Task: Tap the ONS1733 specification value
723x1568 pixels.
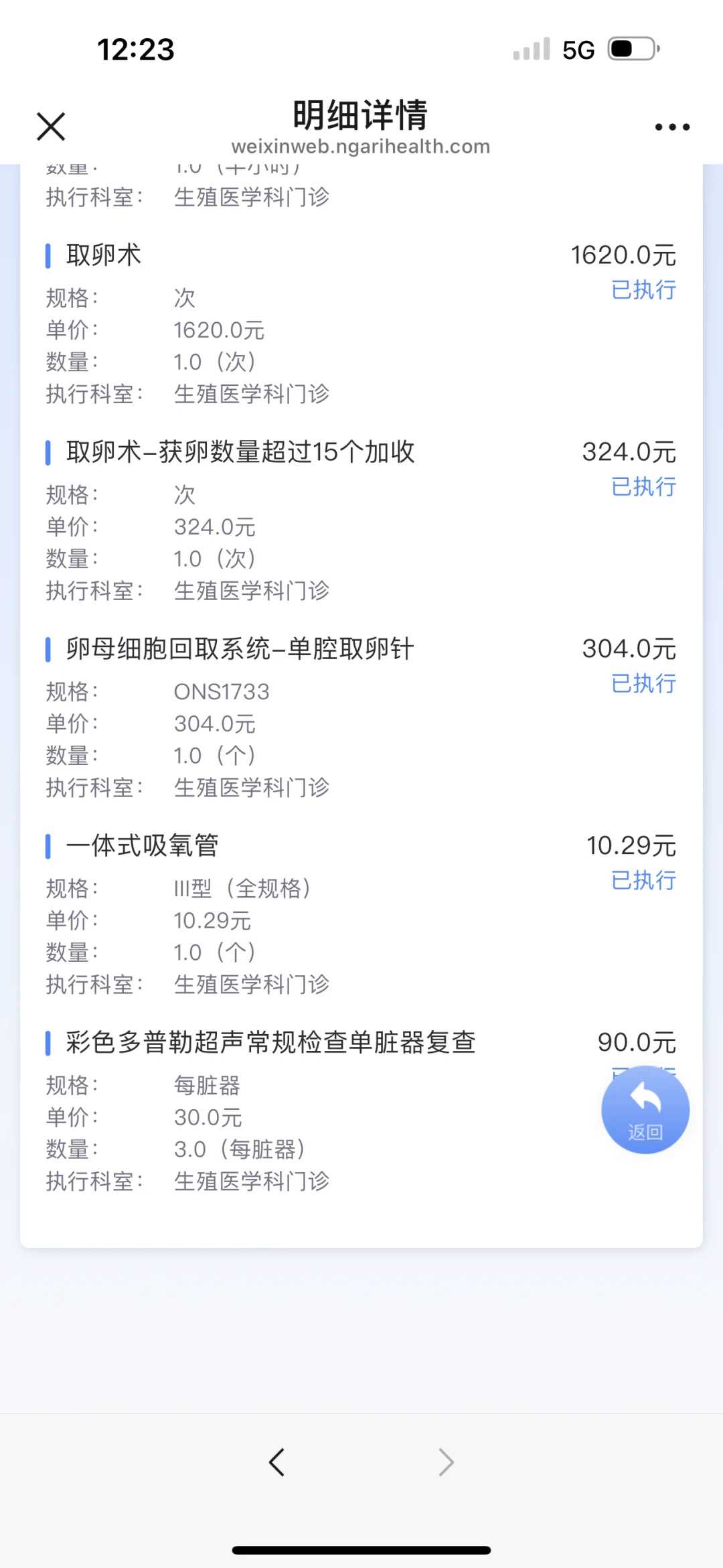Action: point(221,691)
